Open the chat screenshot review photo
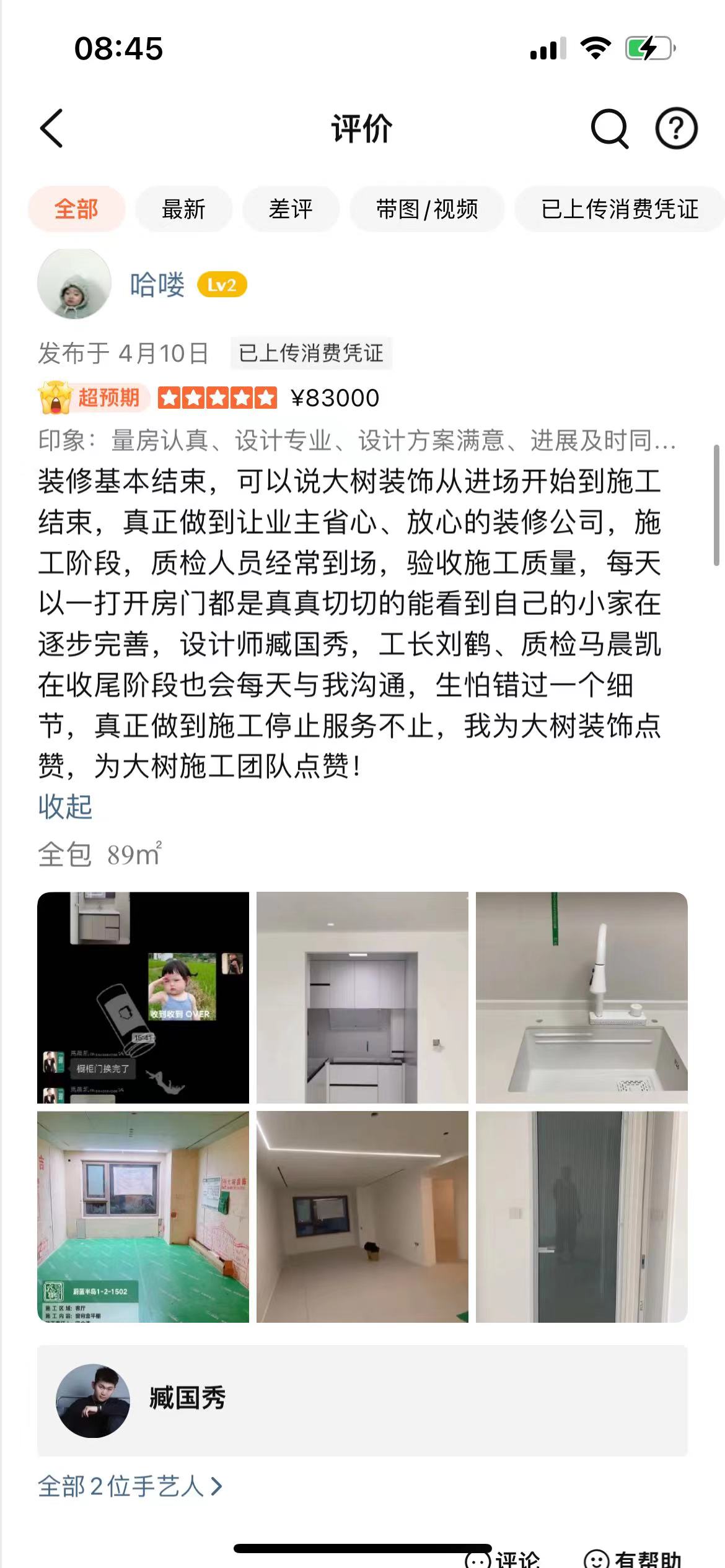Screen dimensions: 725x1568 click(x=143, y=998)
